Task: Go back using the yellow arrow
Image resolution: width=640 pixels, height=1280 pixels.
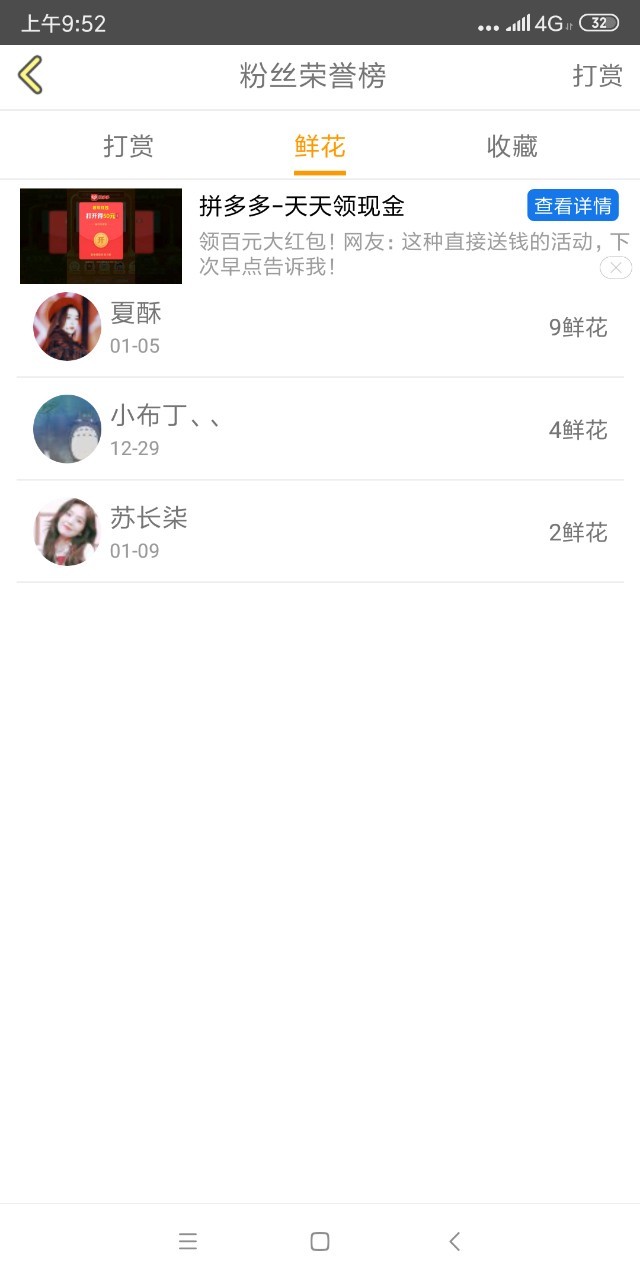Action: tap(31, 75)
